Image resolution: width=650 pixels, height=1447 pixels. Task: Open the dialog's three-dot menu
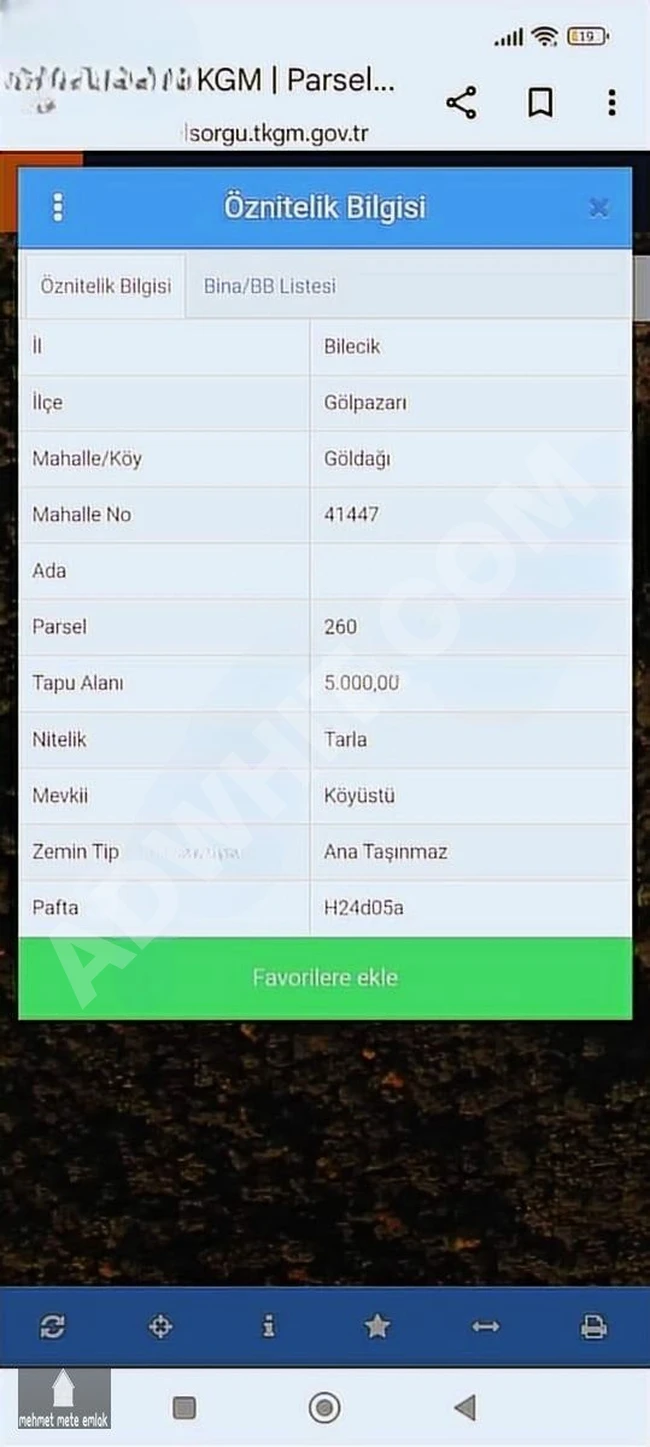[x=58, y=207]
